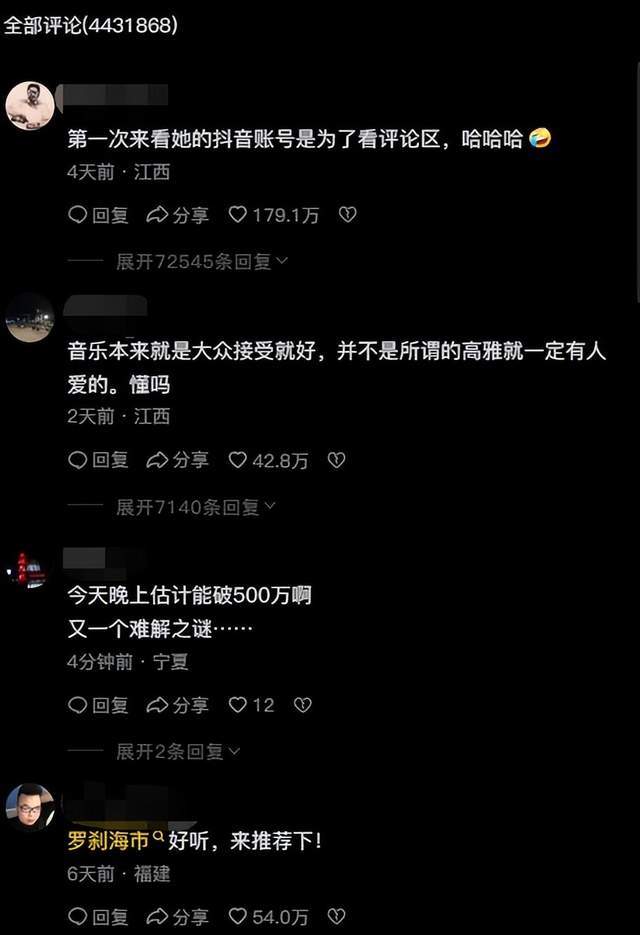This screenshot has width=640, height=935.
Task: Share the comment about 破500万
Action: 177,706
